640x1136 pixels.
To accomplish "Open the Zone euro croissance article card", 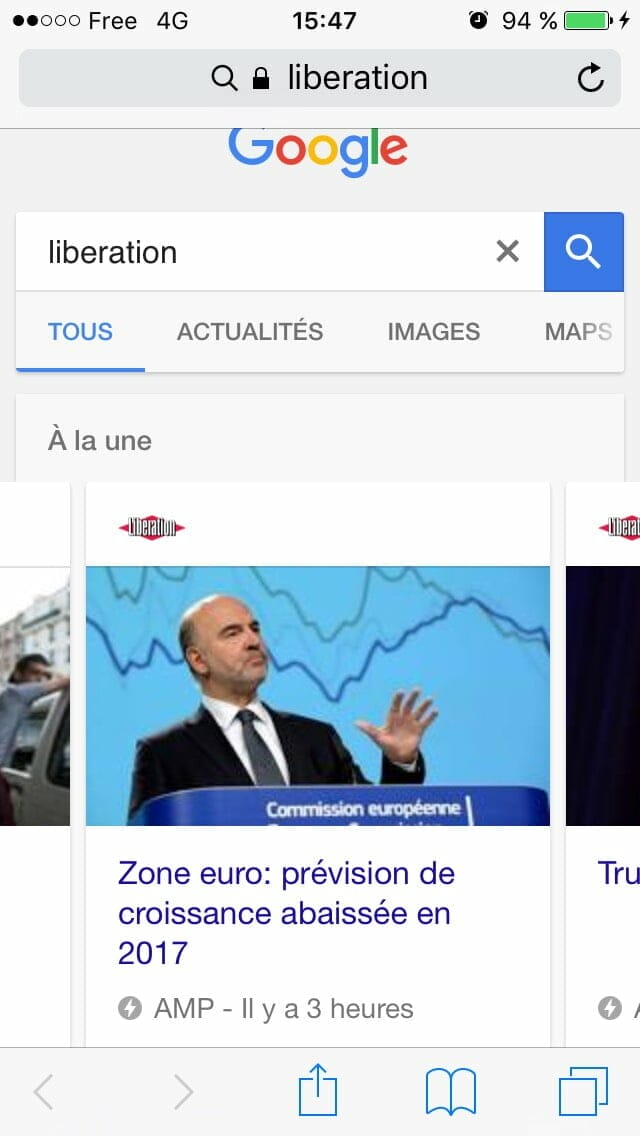I will (x=286, y=913).
